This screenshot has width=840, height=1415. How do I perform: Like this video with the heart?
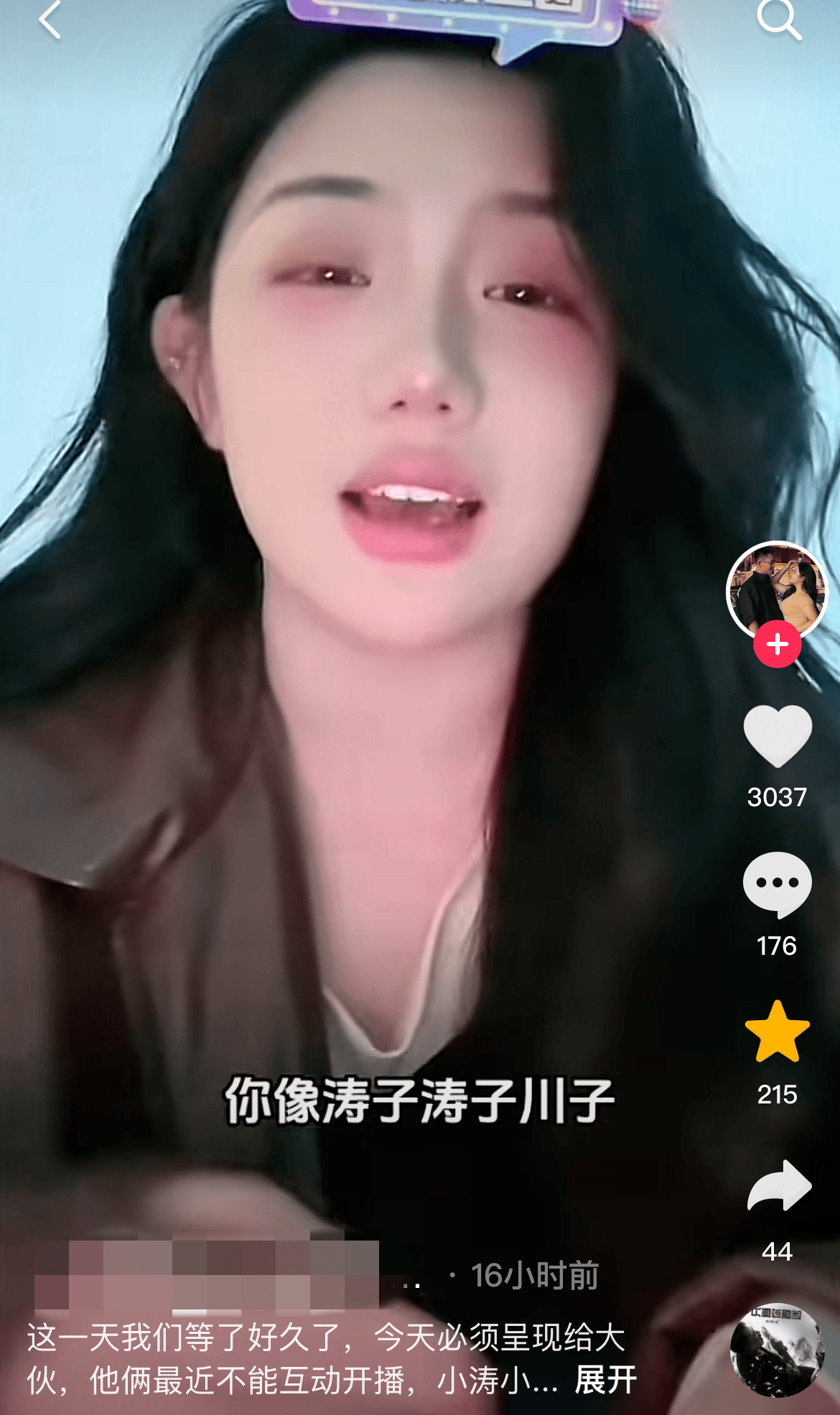777,737
